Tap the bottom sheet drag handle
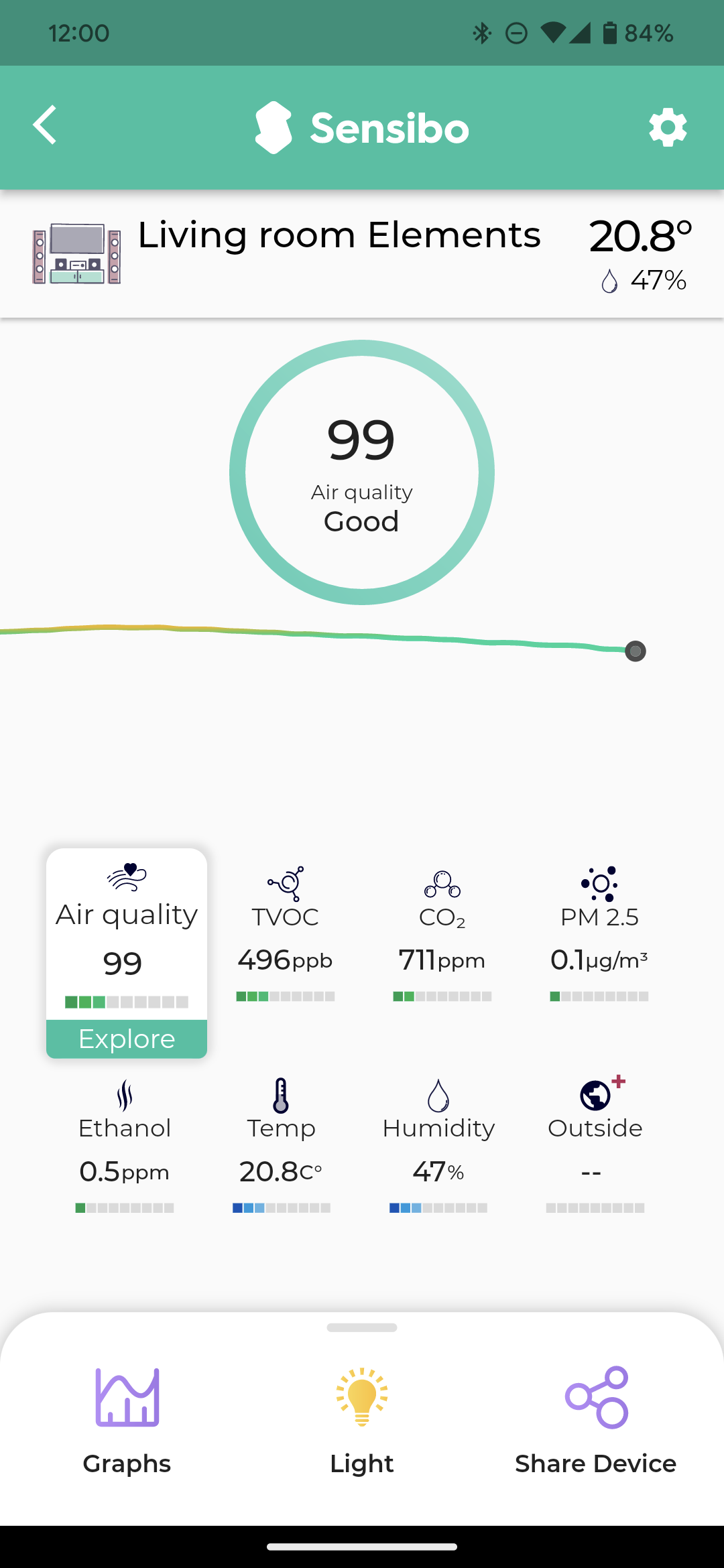 362,1327
